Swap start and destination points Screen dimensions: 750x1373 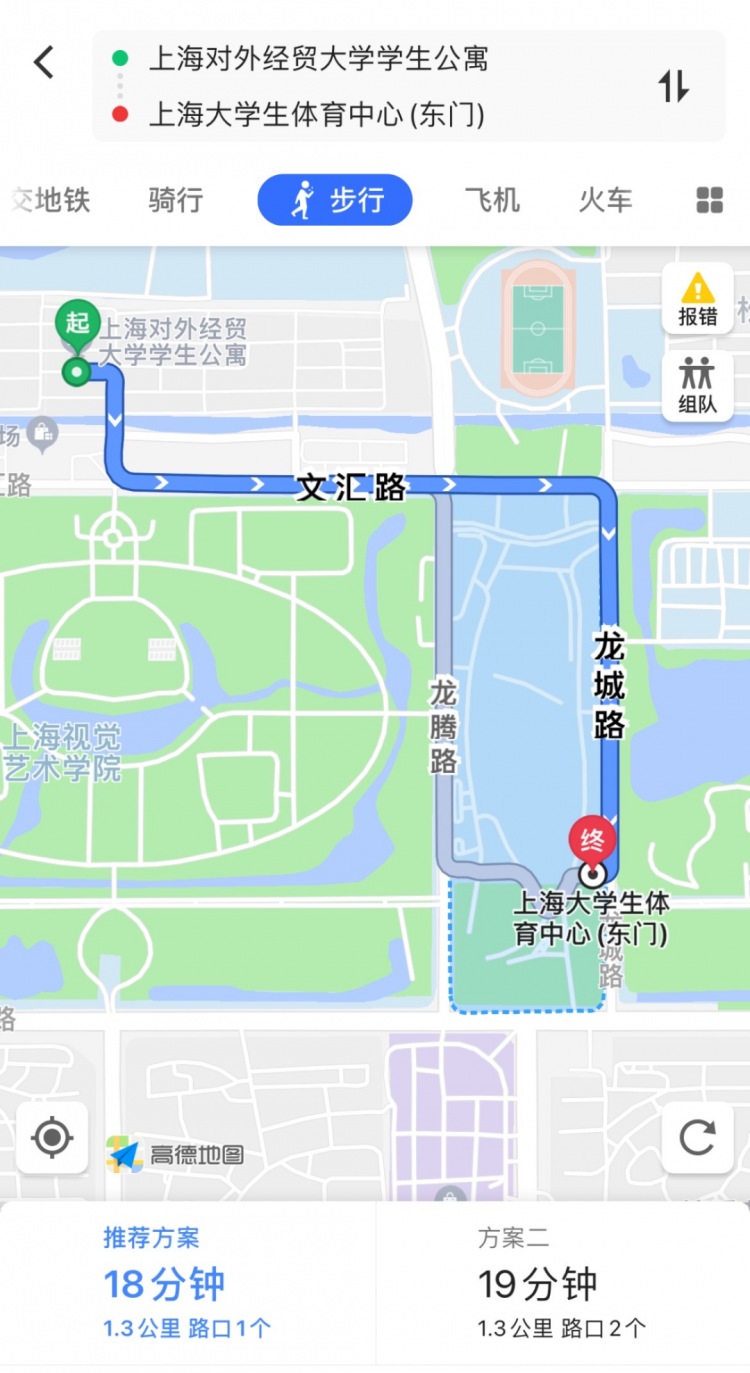673,86
